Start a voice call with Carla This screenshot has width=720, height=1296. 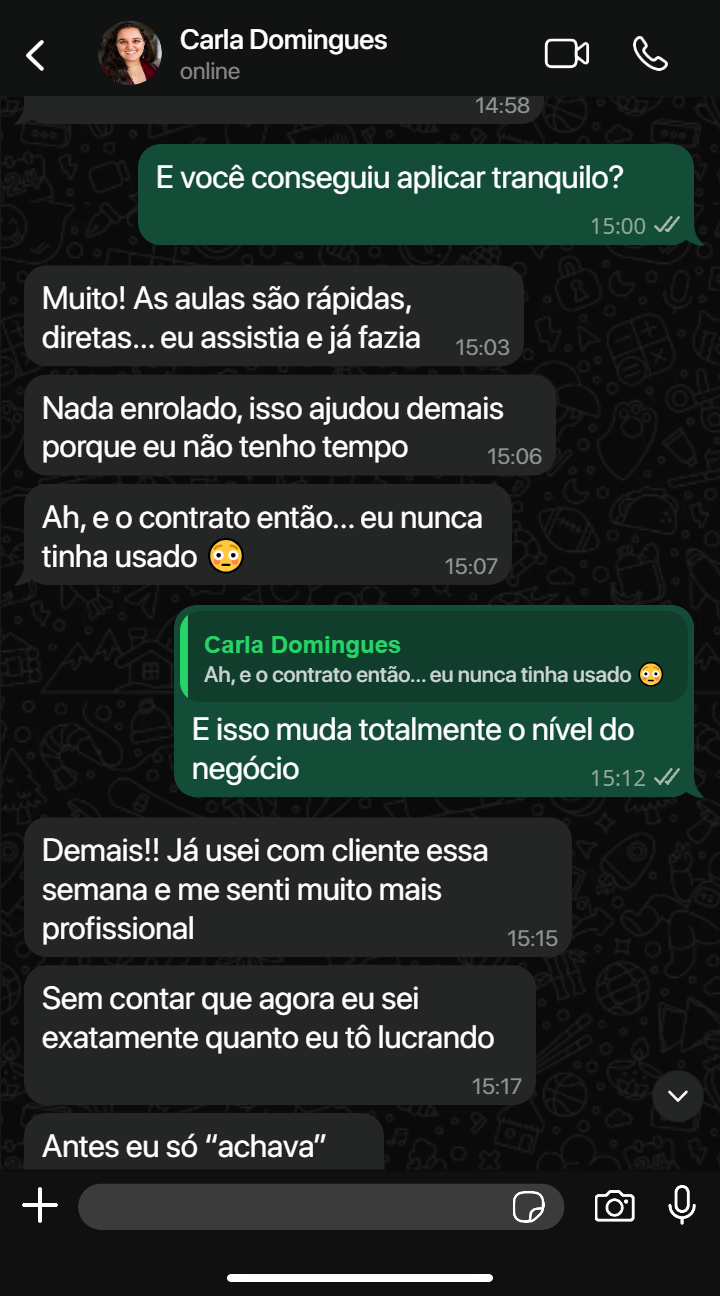click(650, 54)
